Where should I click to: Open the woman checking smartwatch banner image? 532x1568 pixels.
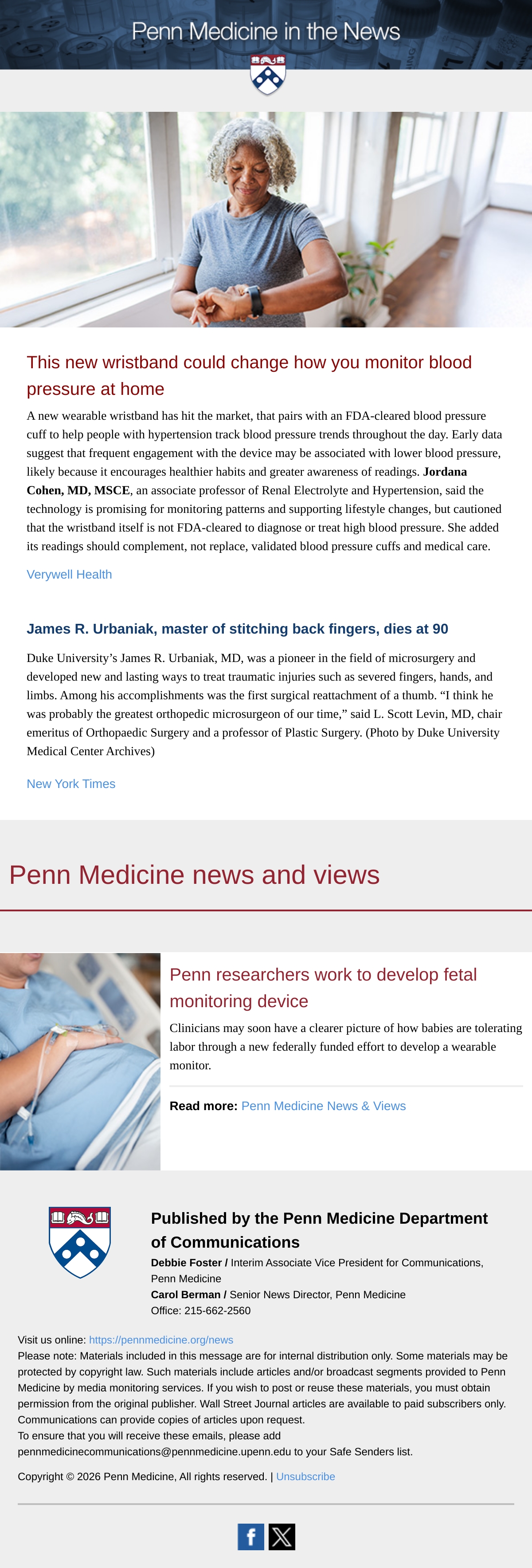click(x=266, y=220)
